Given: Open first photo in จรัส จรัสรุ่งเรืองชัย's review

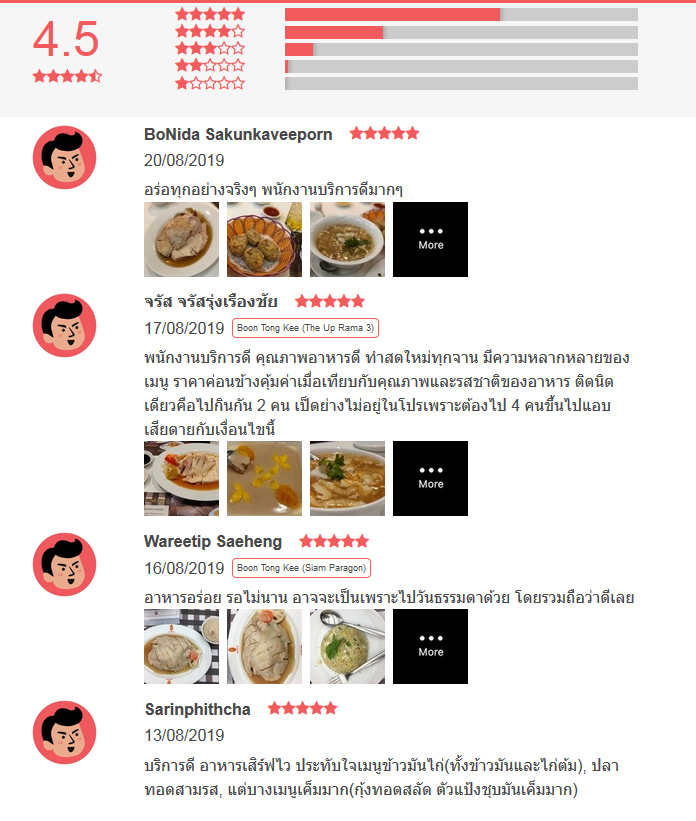Looking at the screenshot, I should (181, 479).
